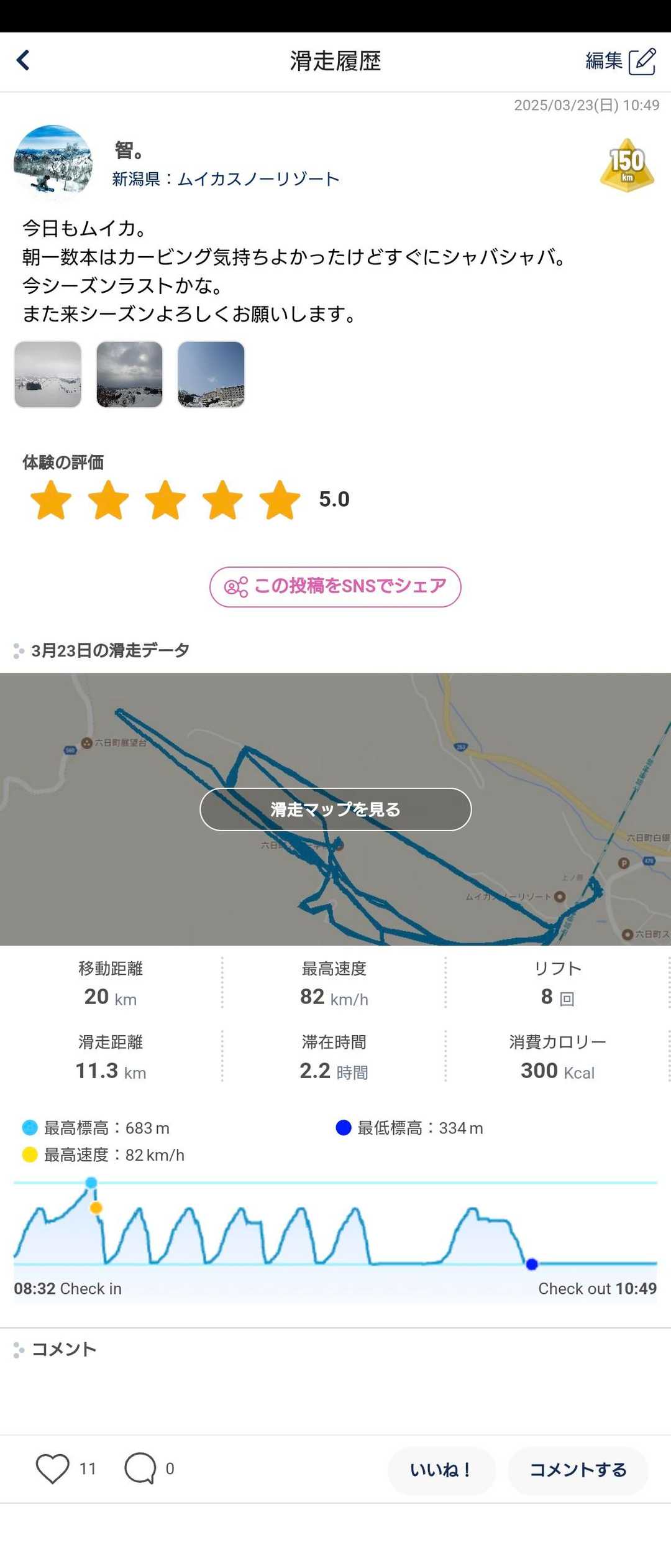Share this post via この投稿をSNSでシェア

(335, 586)
